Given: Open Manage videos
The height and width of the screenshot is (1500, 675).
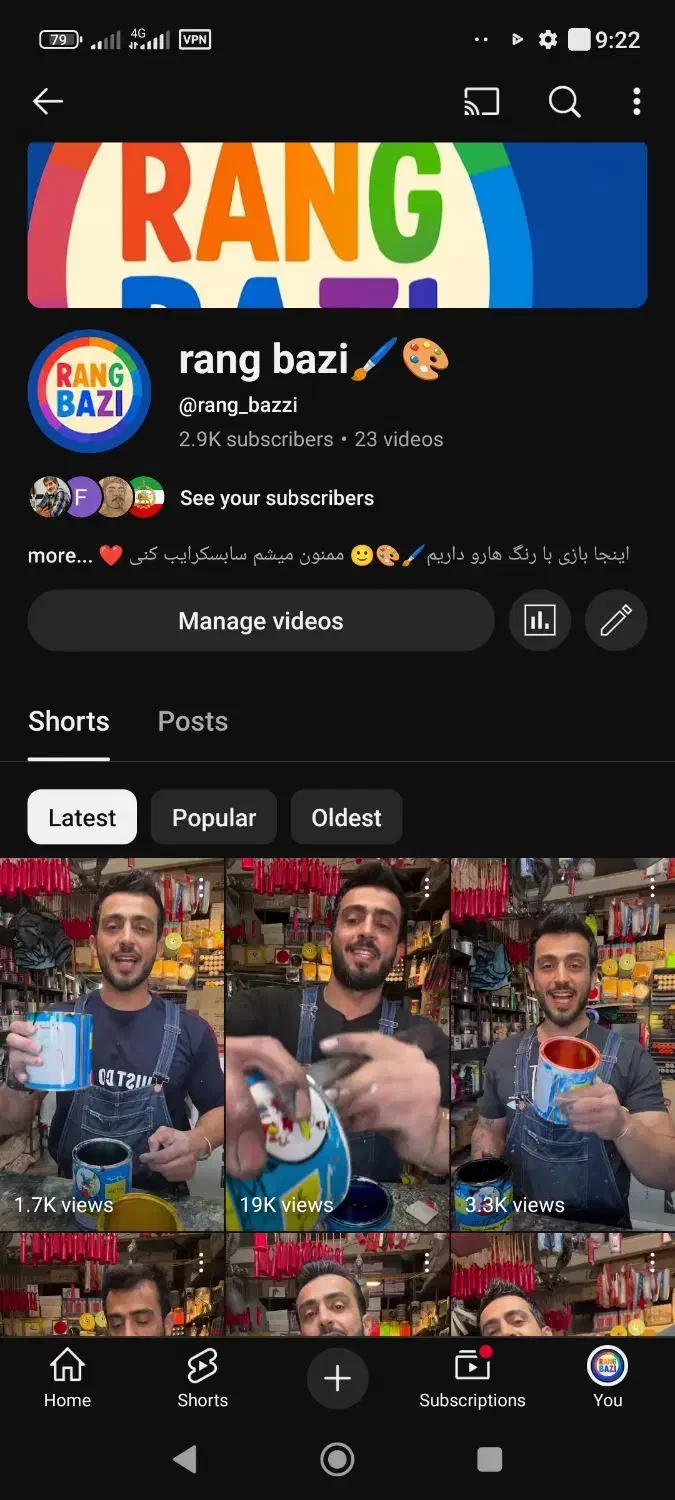Looking at the screenshot, I should (260, 621).
